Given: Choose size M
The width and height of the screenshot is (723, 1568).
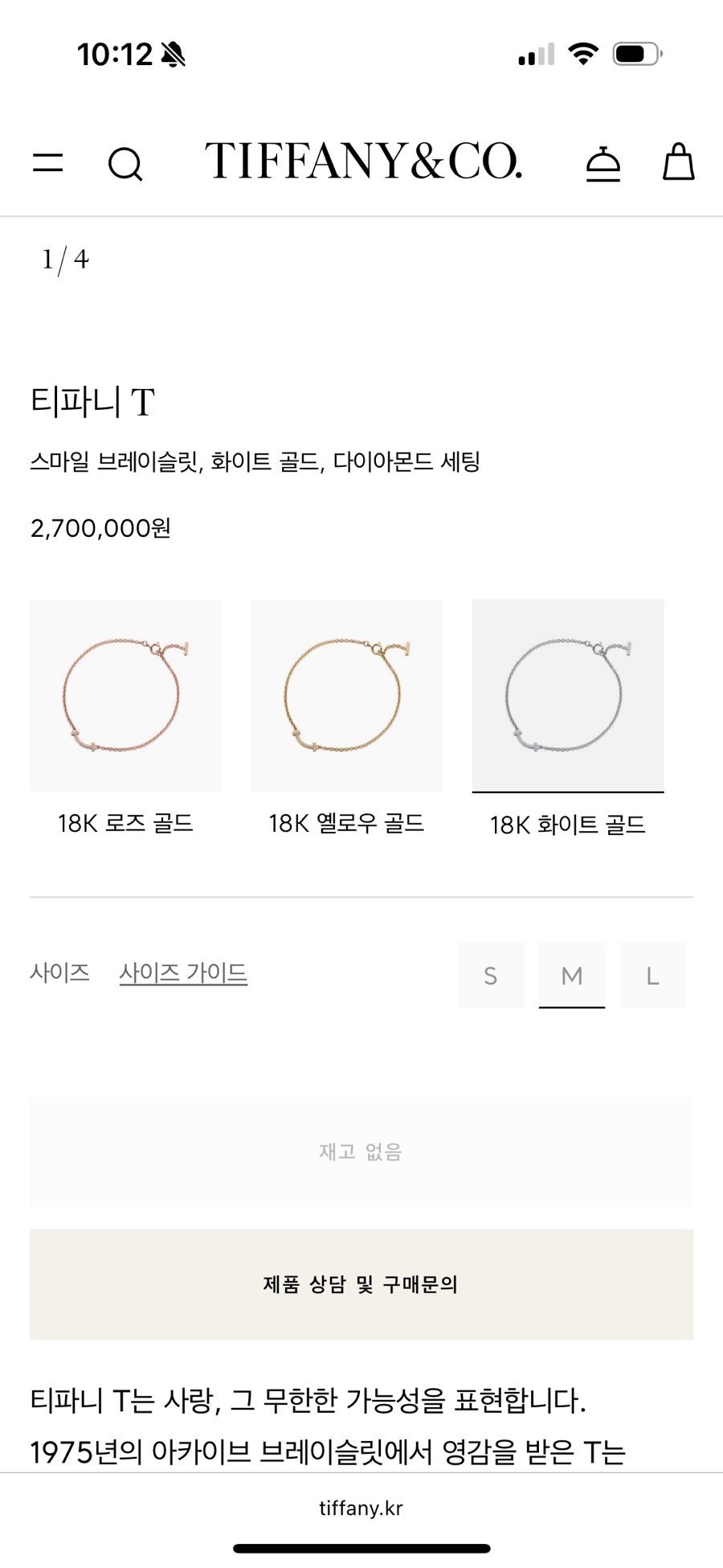Looking at the screenshot, I should 572,976.
